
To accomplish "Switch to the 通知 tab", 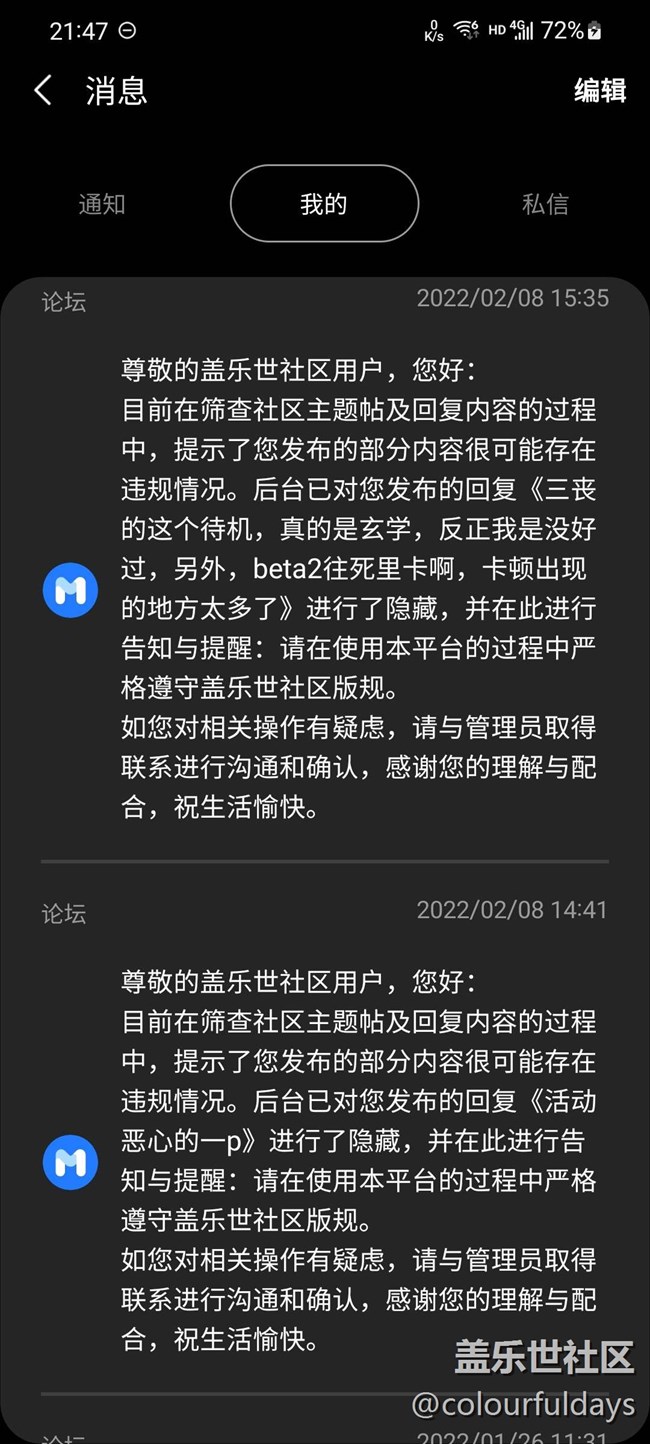I will 102,204.
